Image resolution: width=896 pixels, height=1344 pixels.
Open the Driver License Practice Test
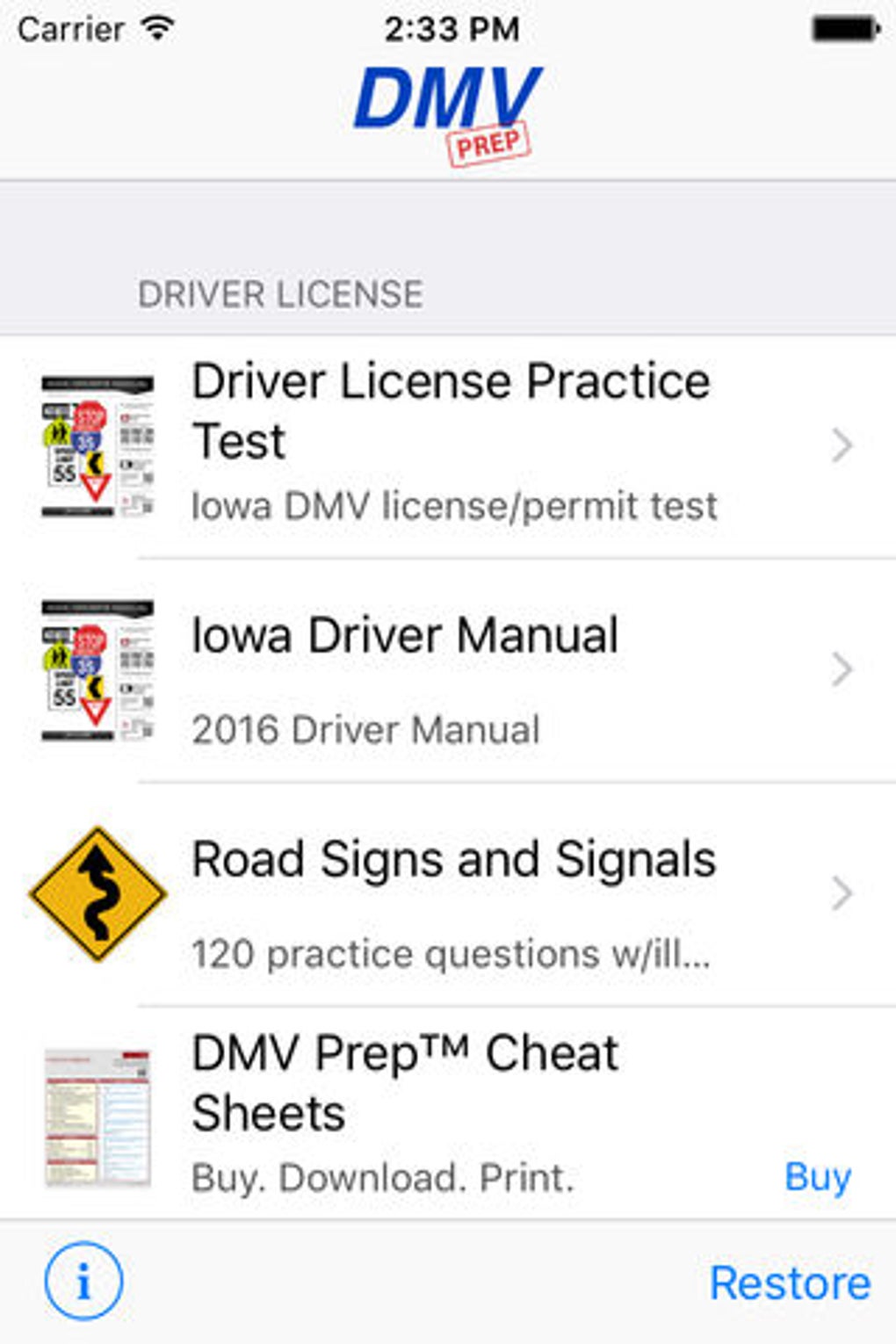click(x=450, y=444)
